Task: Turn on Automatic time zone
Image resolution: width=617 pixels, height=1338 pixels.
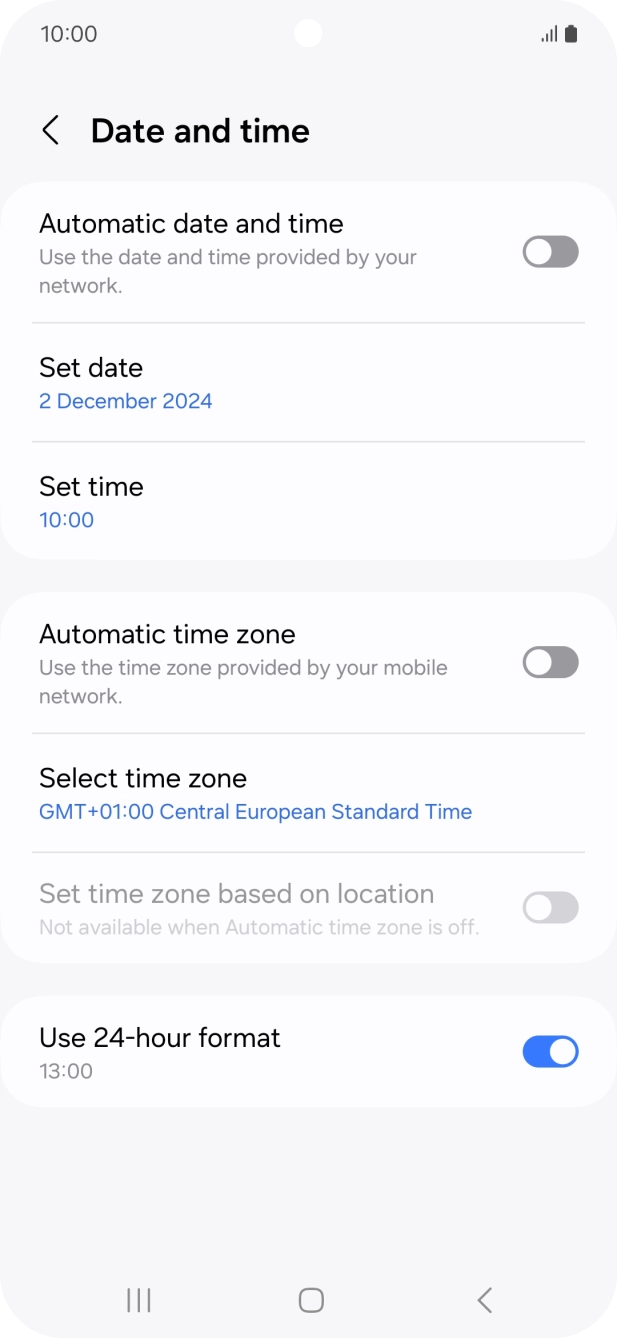Action: [550, 662]
